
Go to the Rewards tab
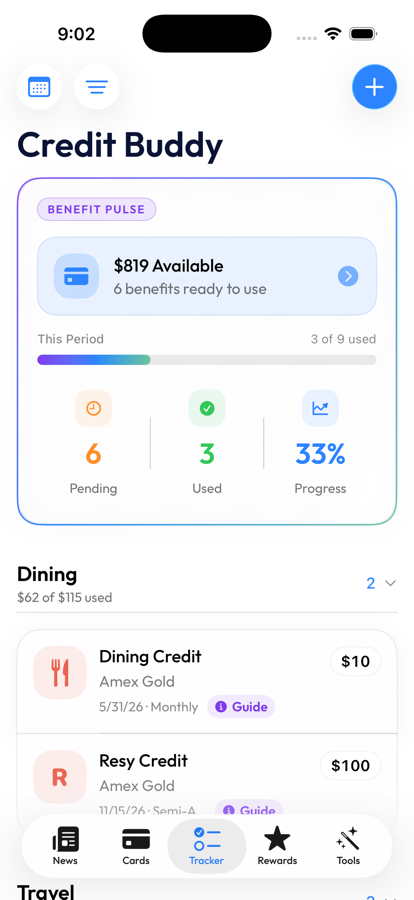[277, 846]
